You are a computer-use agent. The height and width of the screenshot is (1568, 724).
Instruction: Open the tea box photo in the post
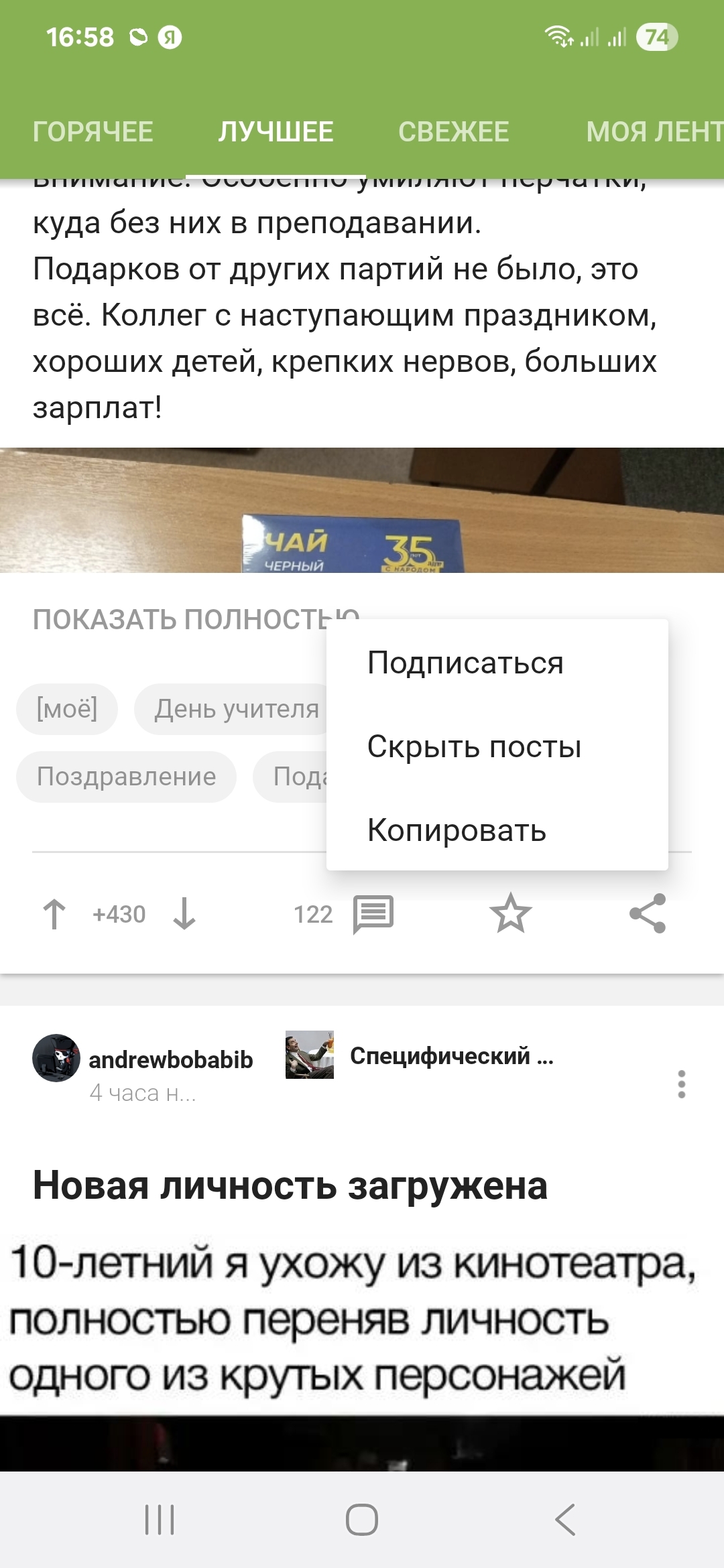[x=362, y=511]
